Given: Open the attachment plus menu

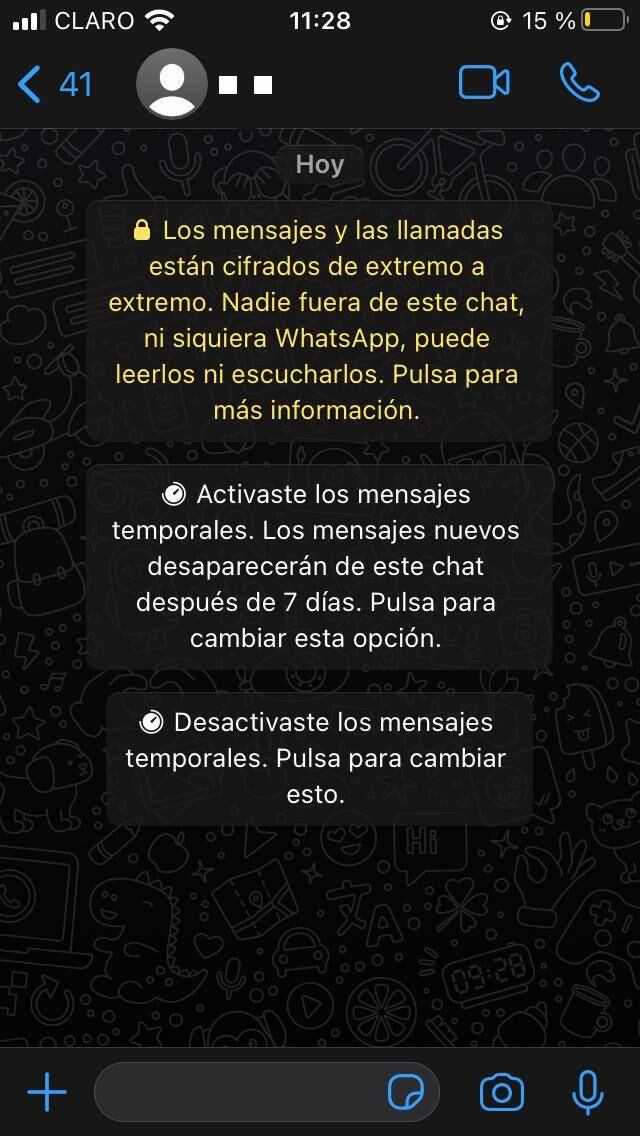Looking at the screenshot, I should coord(46,1092).
